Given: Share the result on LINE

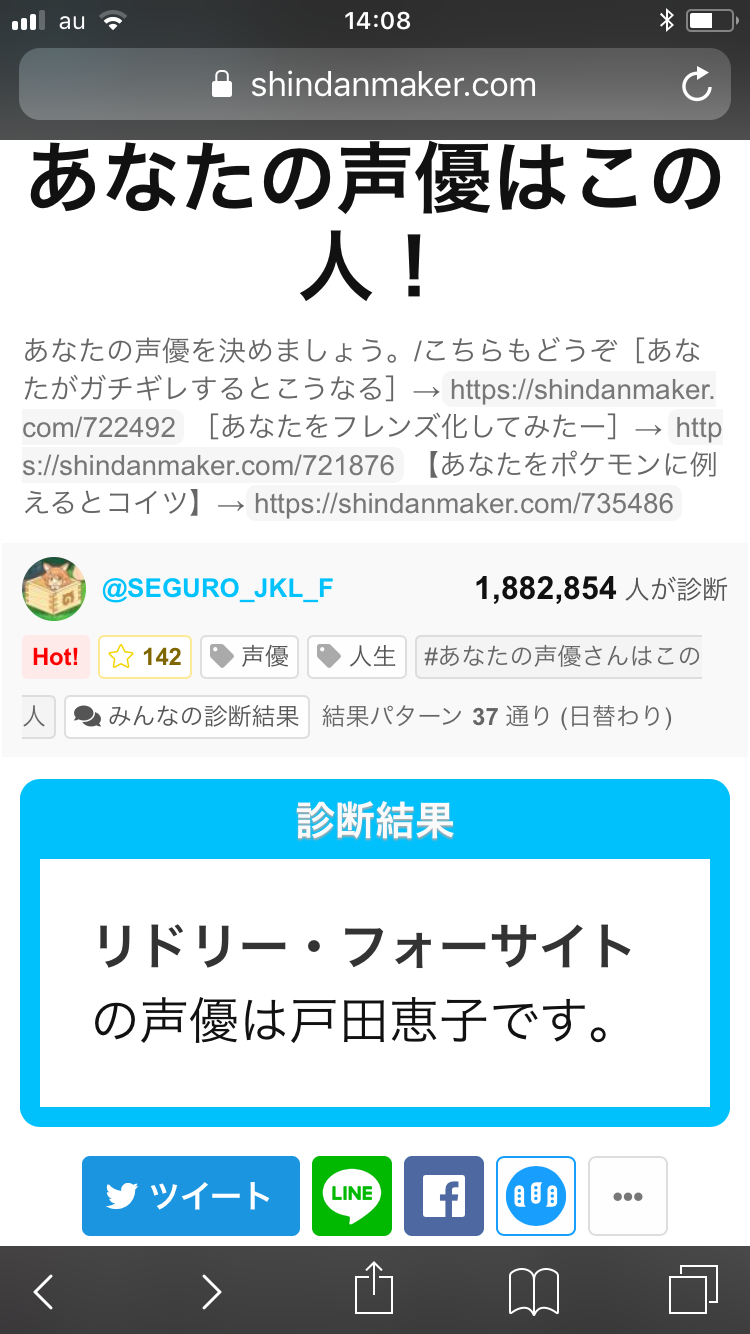Looking at the screenshot, I should [x=352, y=1196].
